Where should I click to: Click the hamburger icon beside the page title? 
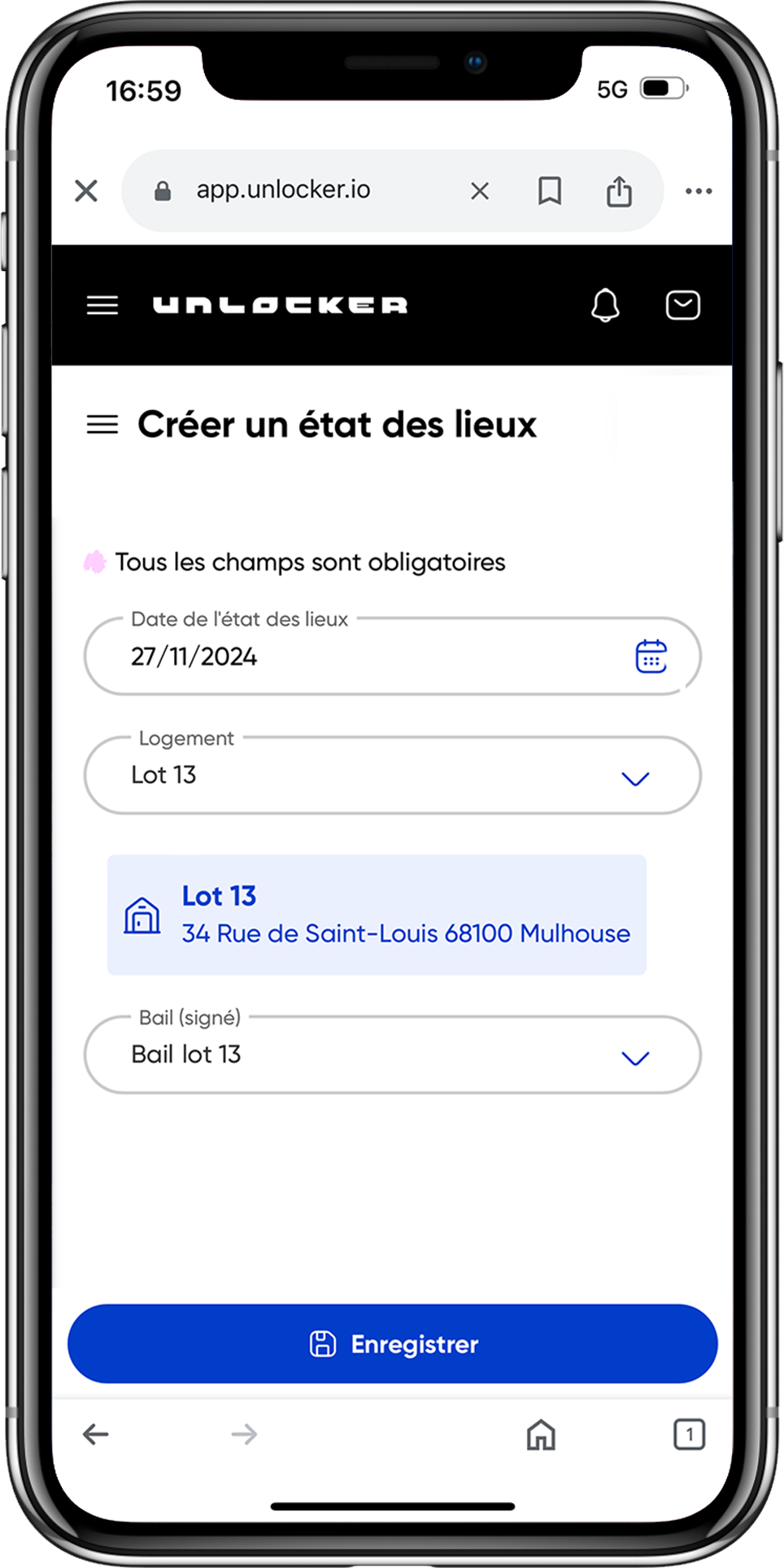coord(102,424)
